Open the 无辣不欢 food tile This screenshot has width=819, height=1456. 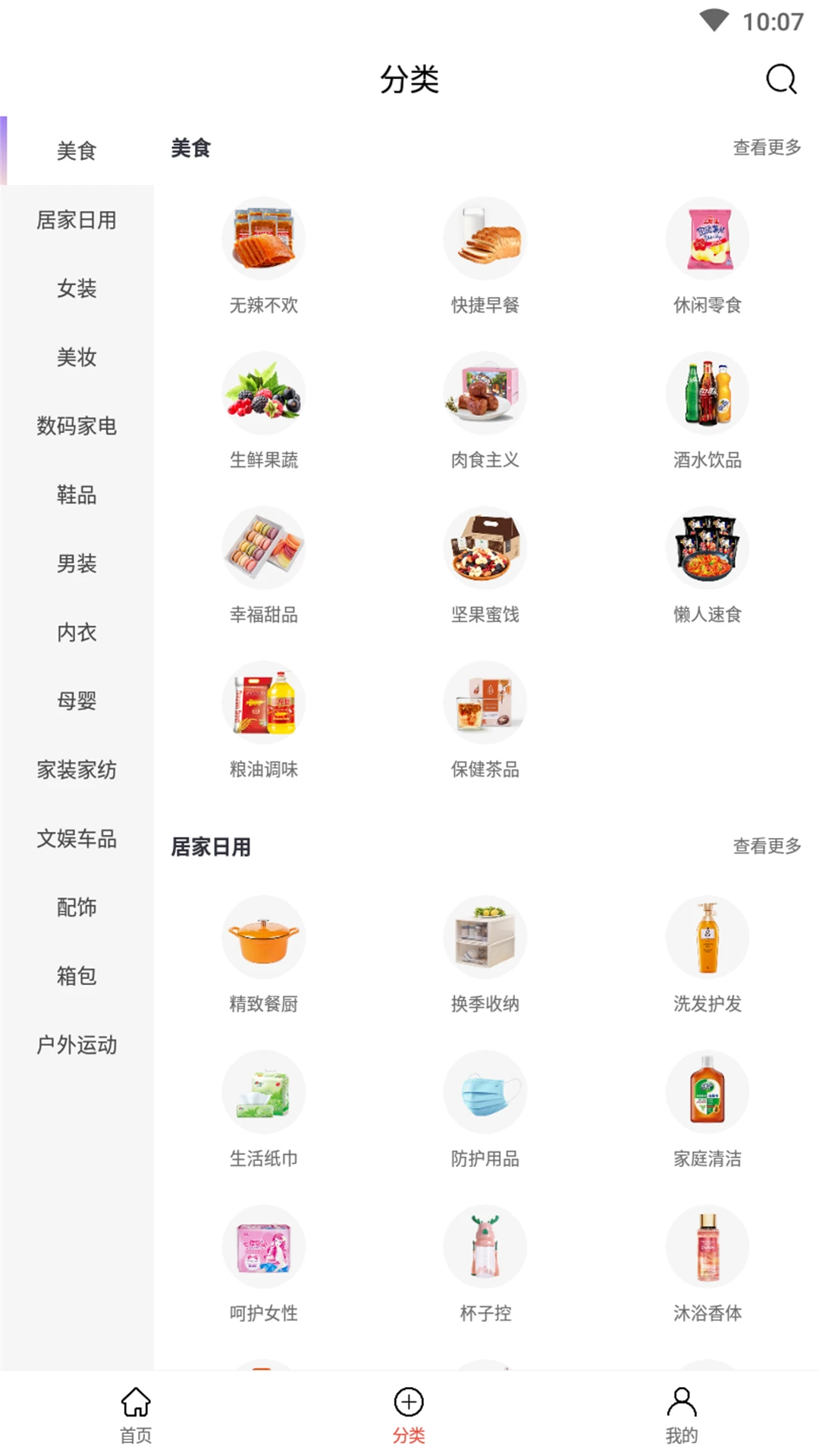(263, 255)
